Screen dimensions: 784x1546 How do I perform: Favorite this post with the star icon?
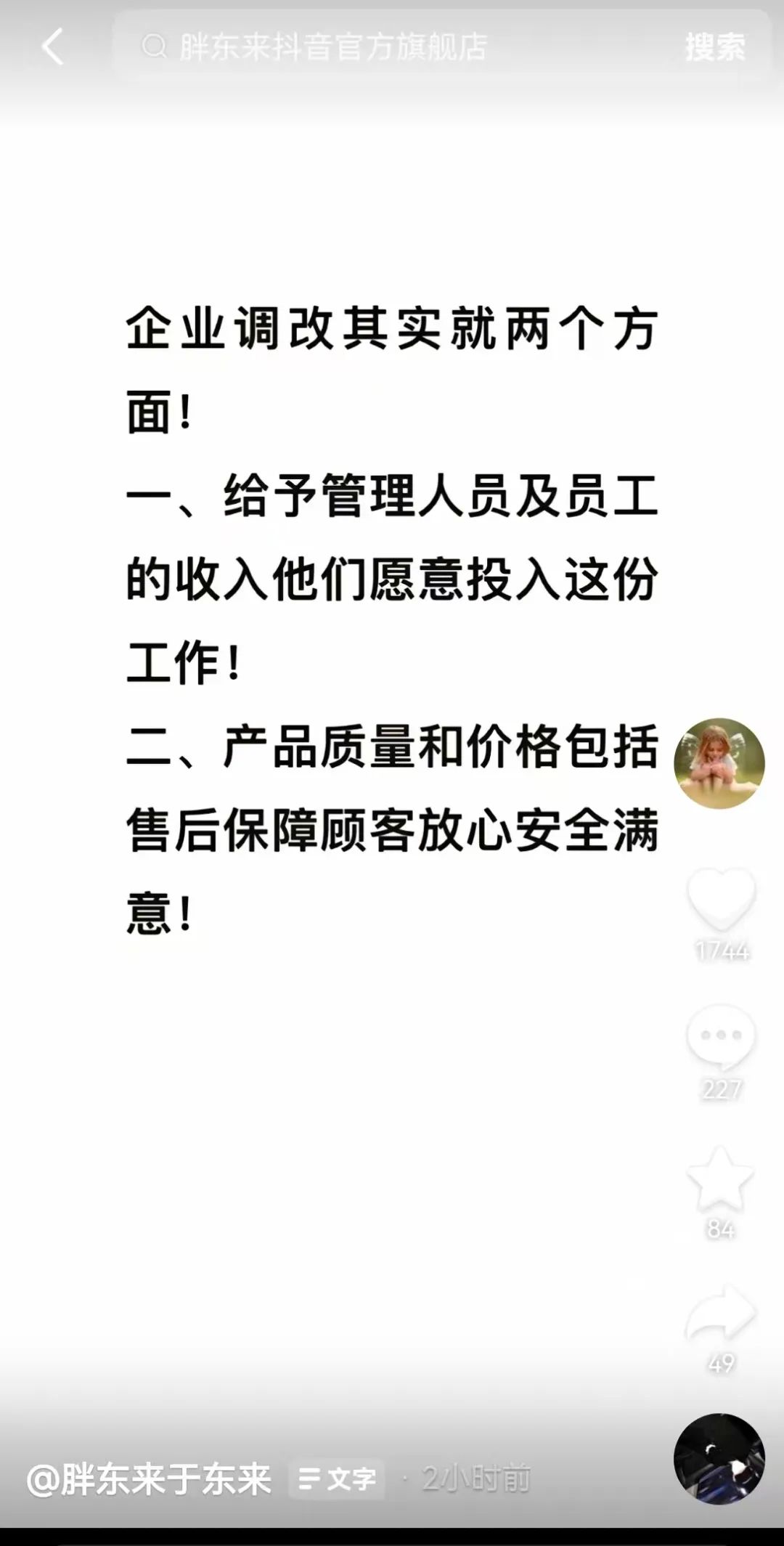(720, 1178)
